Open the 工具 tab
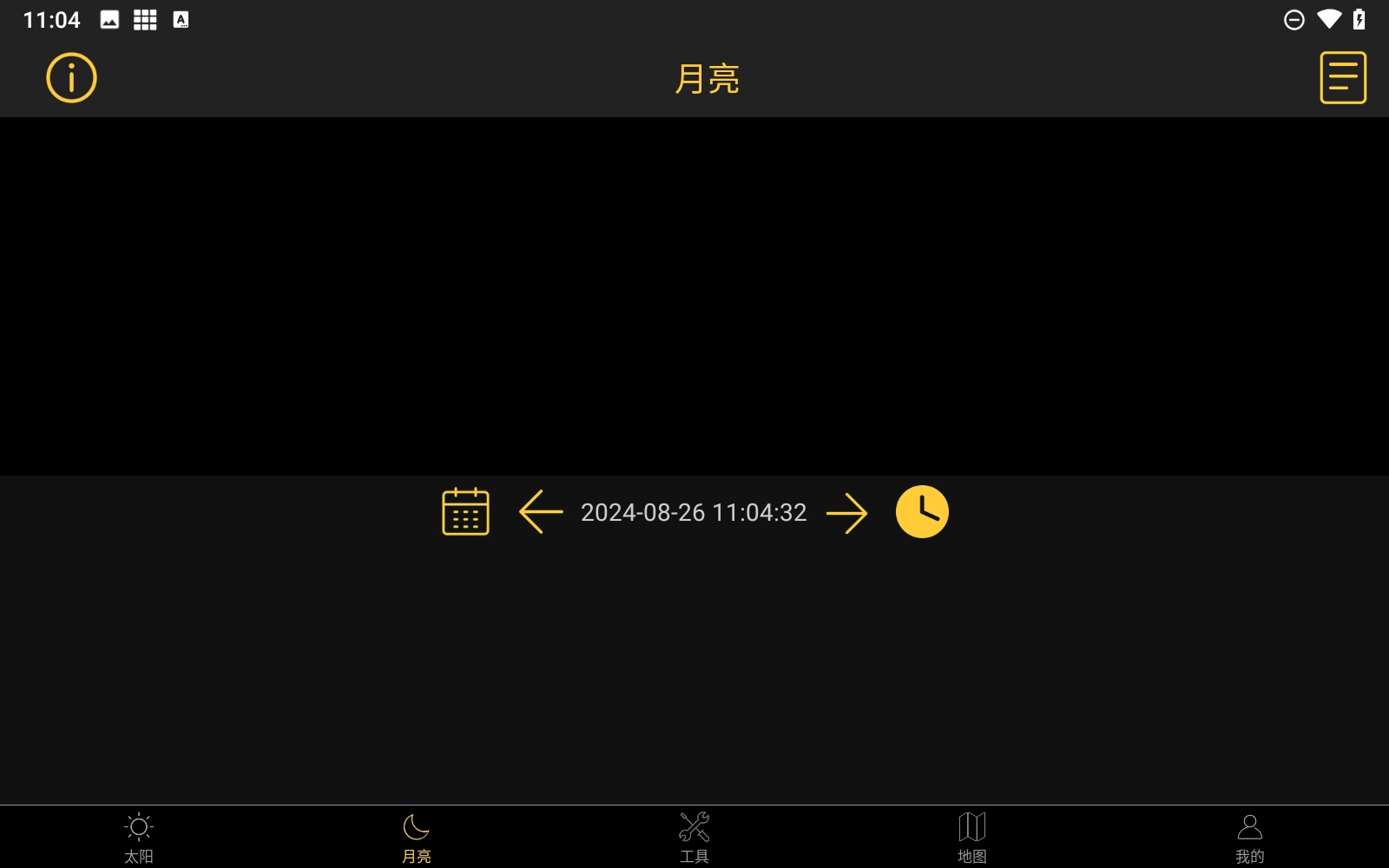Screen dimensions: 1389x868 click(694, 838)
